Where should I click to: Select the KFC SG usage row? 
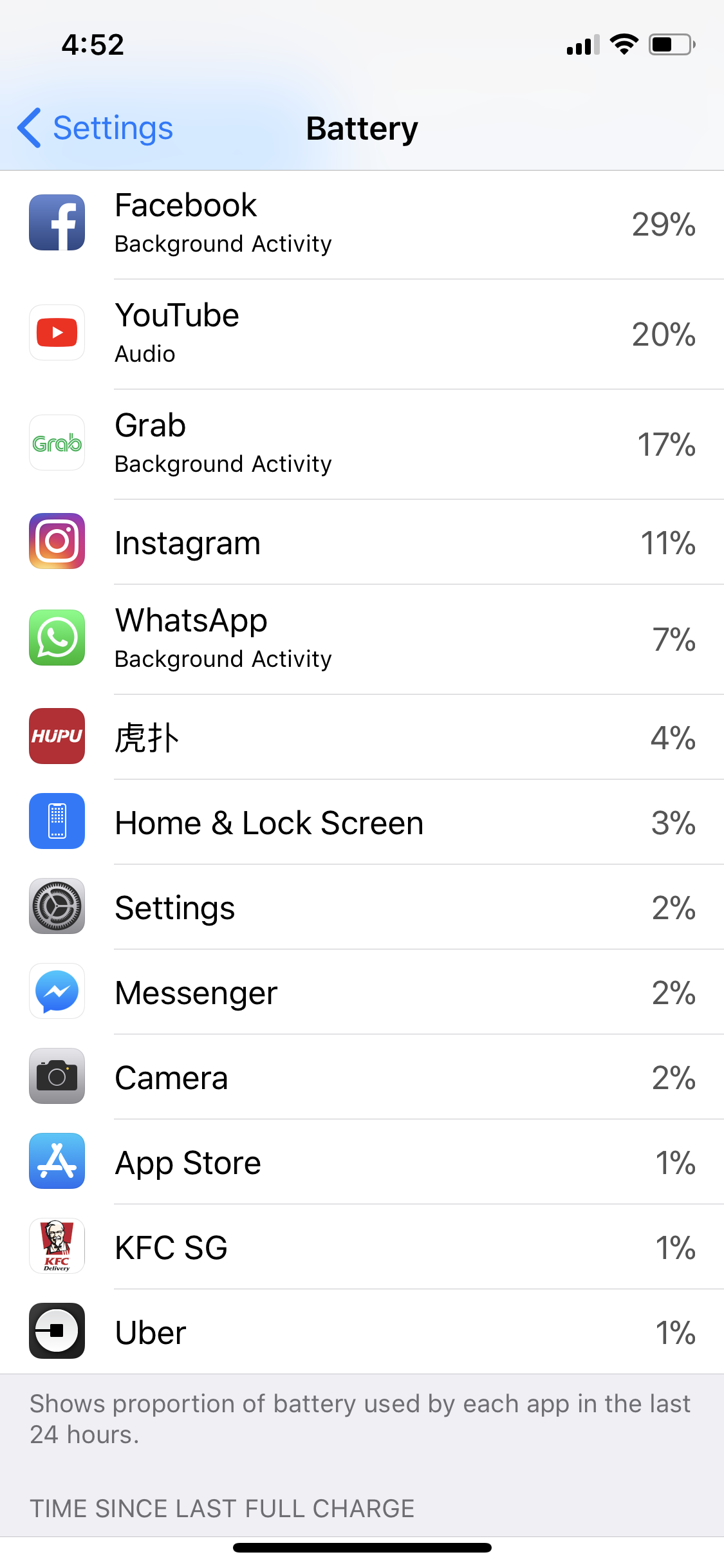362,1247
